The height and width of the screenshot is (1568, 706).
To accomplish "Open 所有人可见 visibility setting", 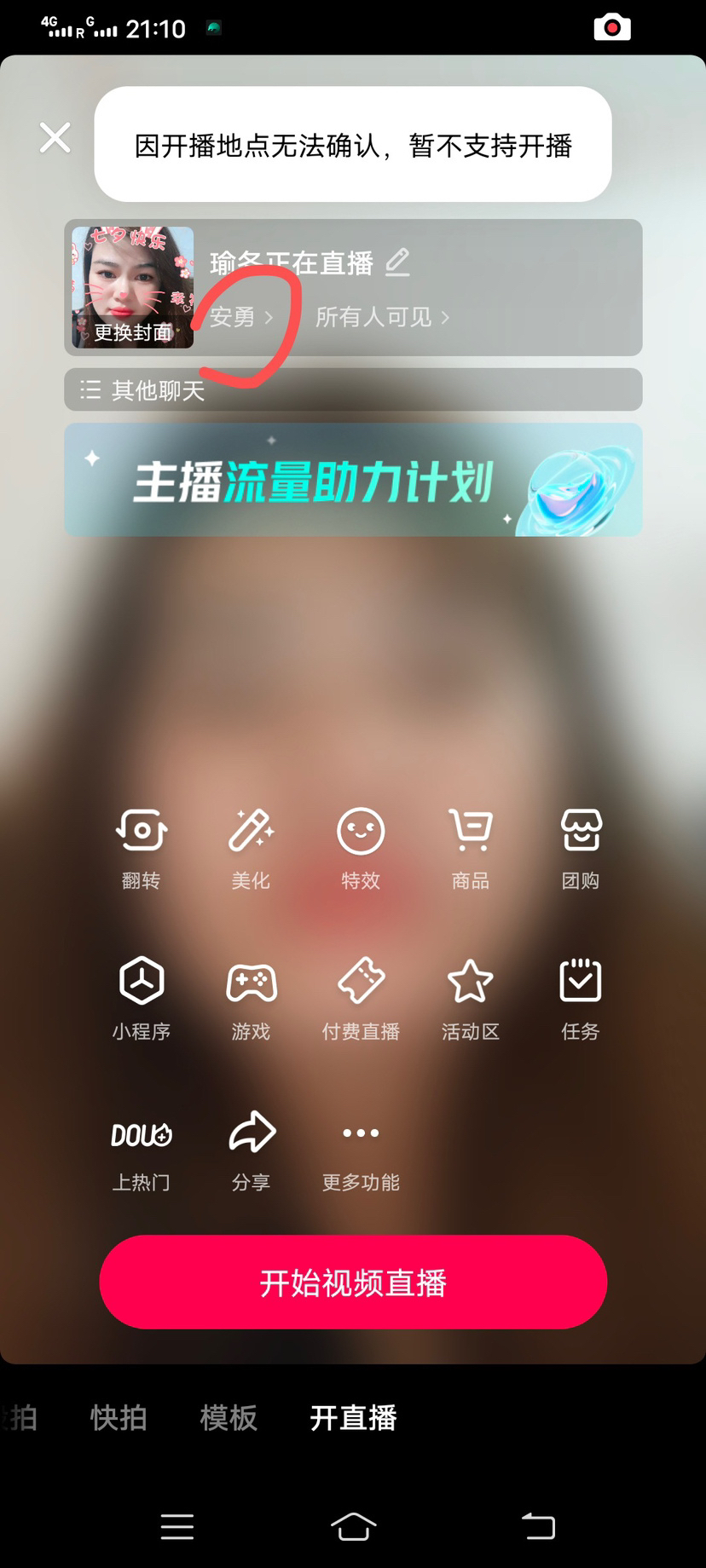I will click(382, 317).
